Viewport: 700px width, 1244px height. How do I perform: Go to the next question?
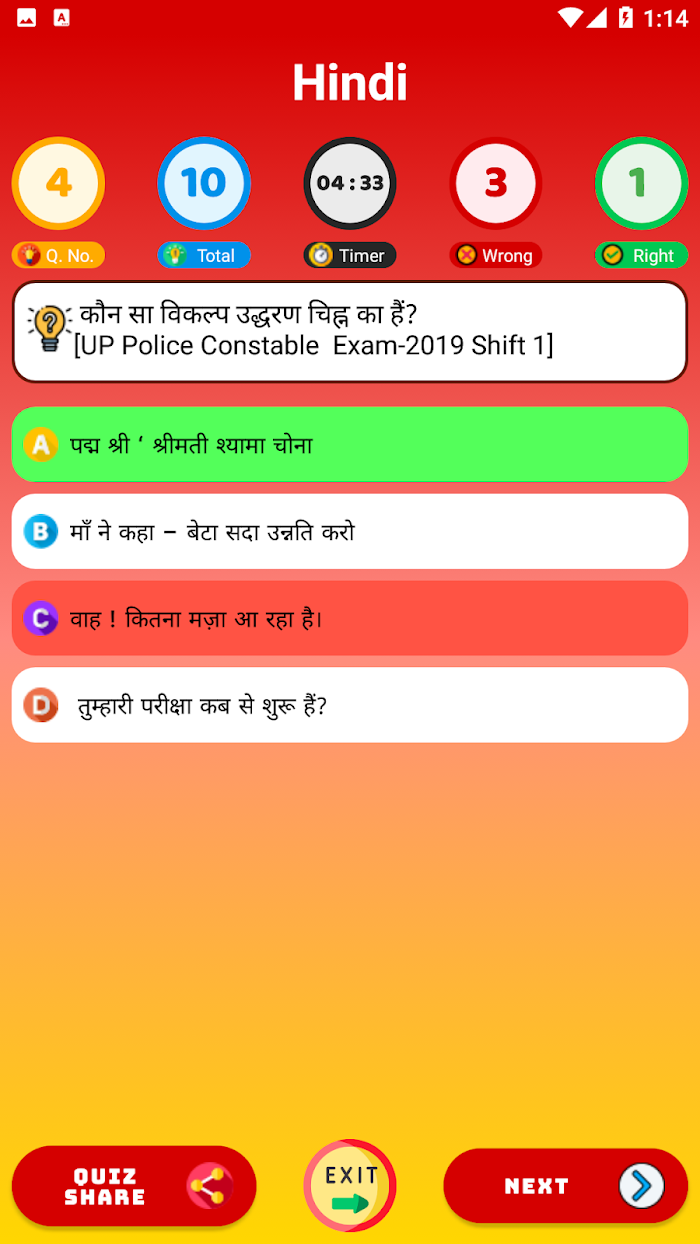pos(565,1186)
